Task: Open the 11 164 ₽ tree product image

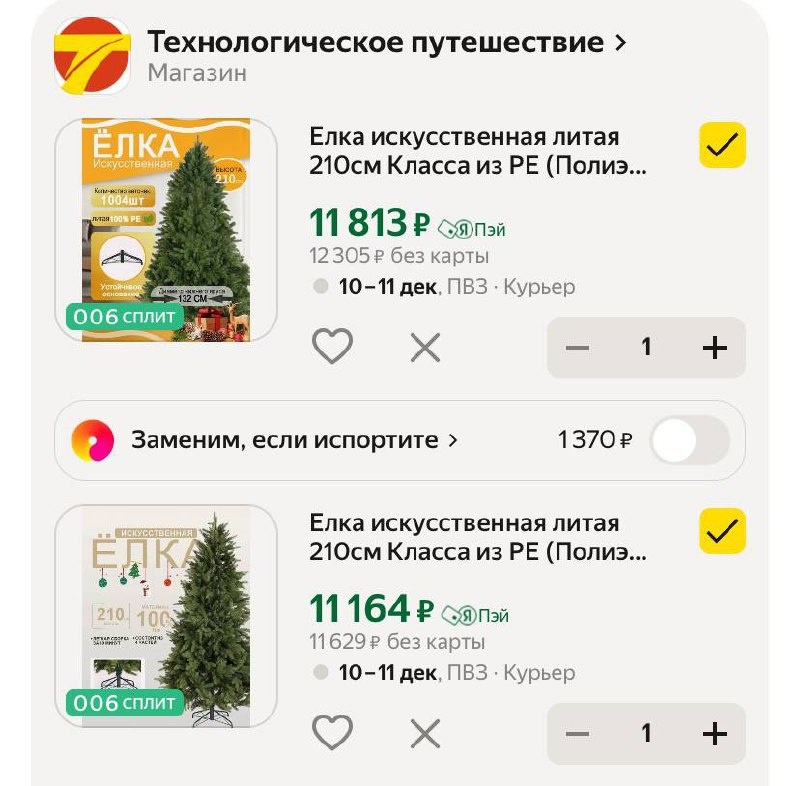Action: click(x=166, y=615)
